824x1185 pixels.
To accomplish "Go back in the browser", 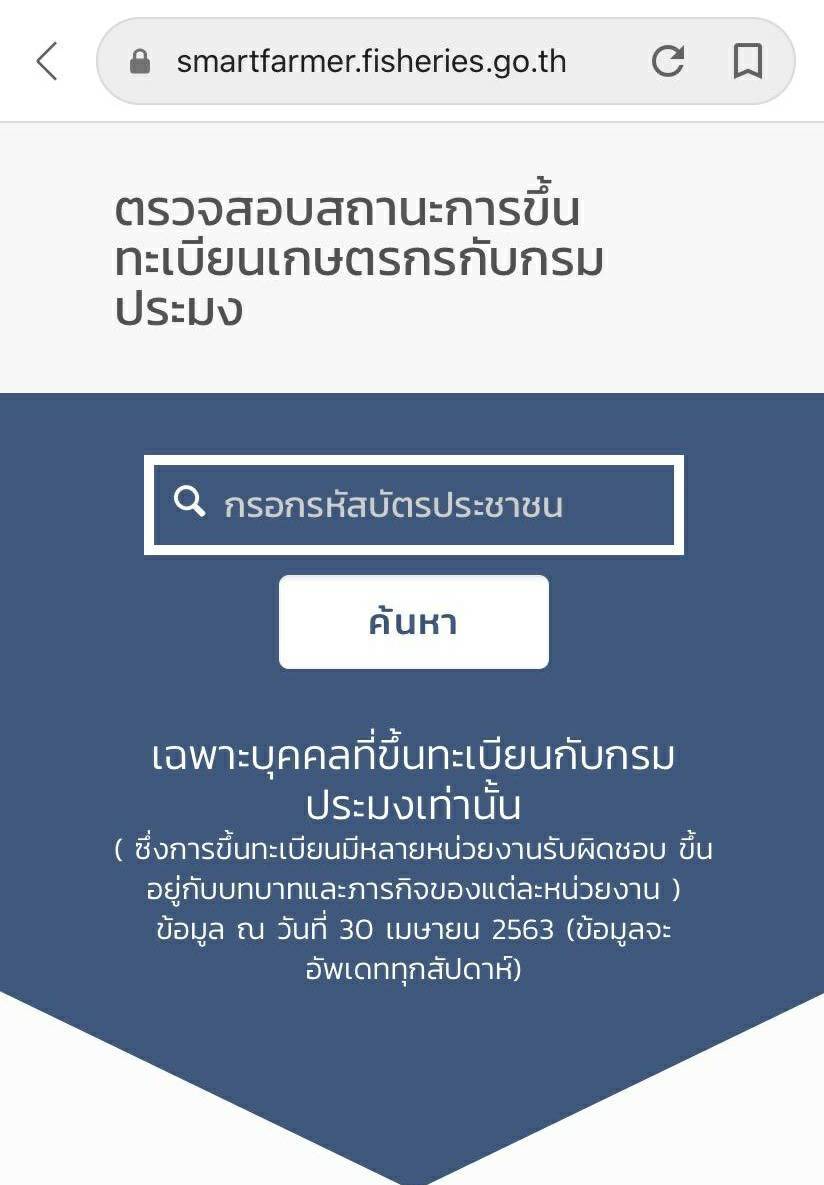I will (47, 62).
